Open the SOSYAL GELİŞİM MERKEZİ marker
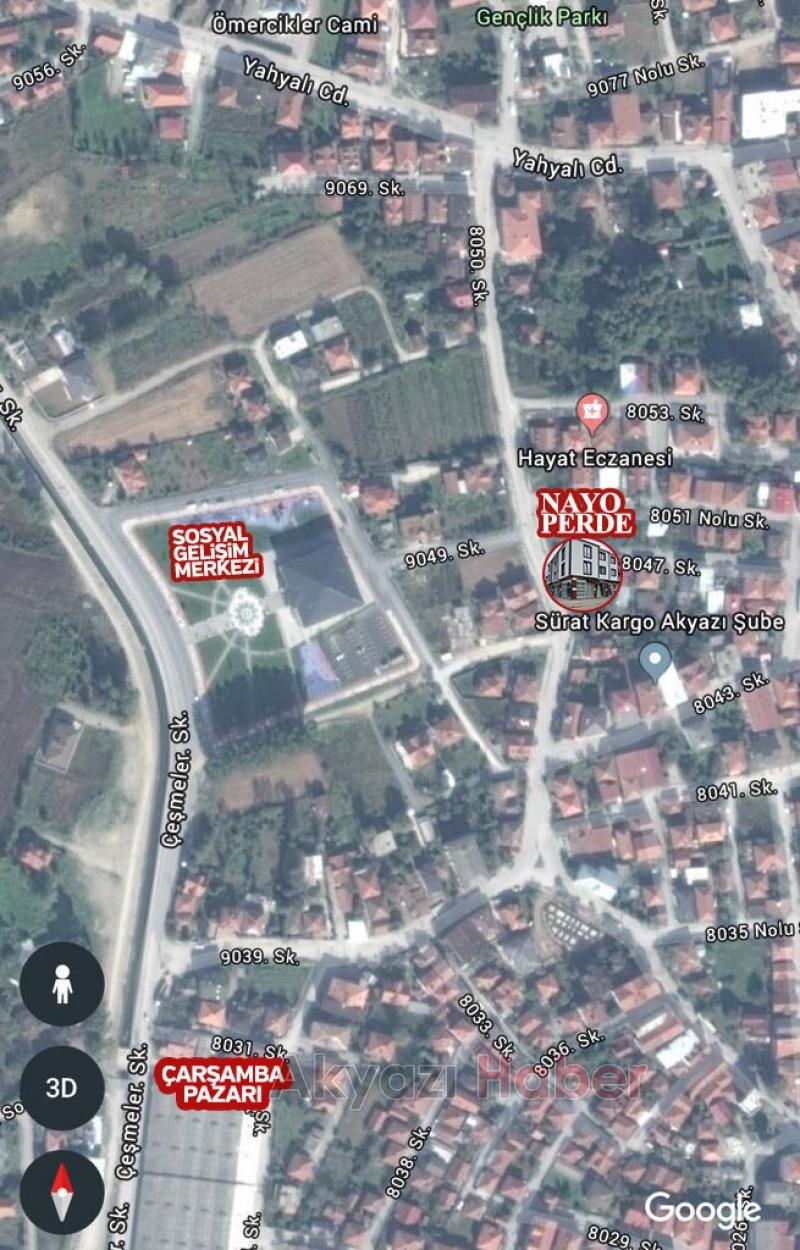The width and height of the screenshot is (800, 1250). [216, 550]
